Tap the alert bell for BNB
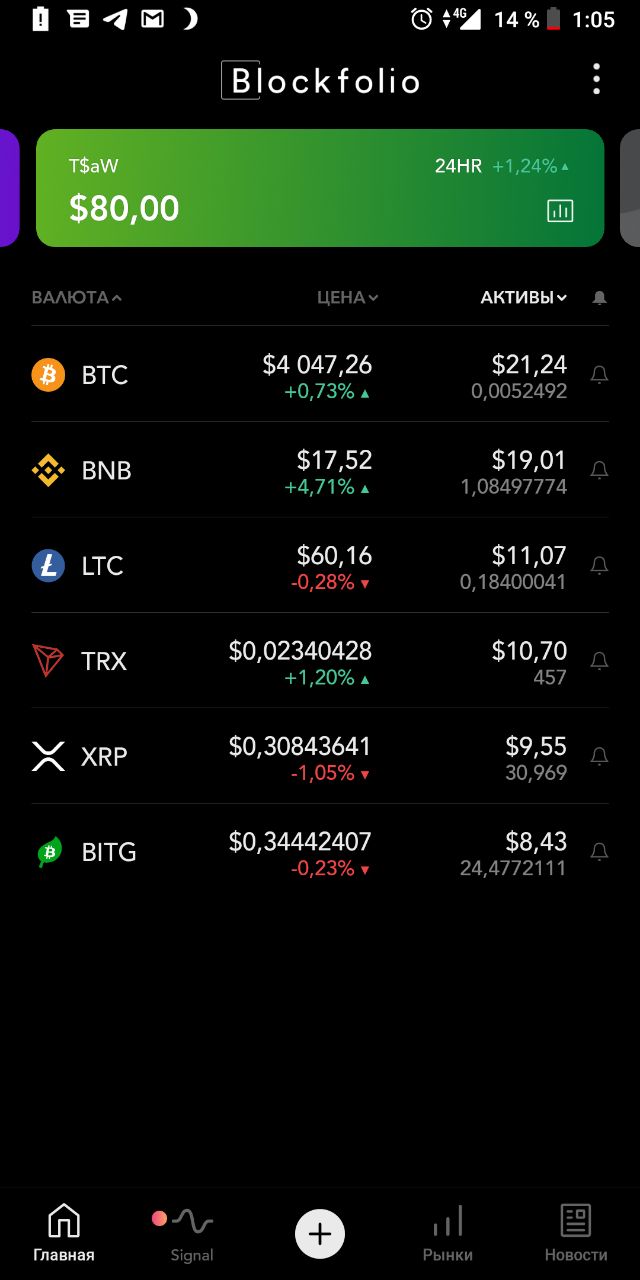640x1280 pixels. point(599,470)
